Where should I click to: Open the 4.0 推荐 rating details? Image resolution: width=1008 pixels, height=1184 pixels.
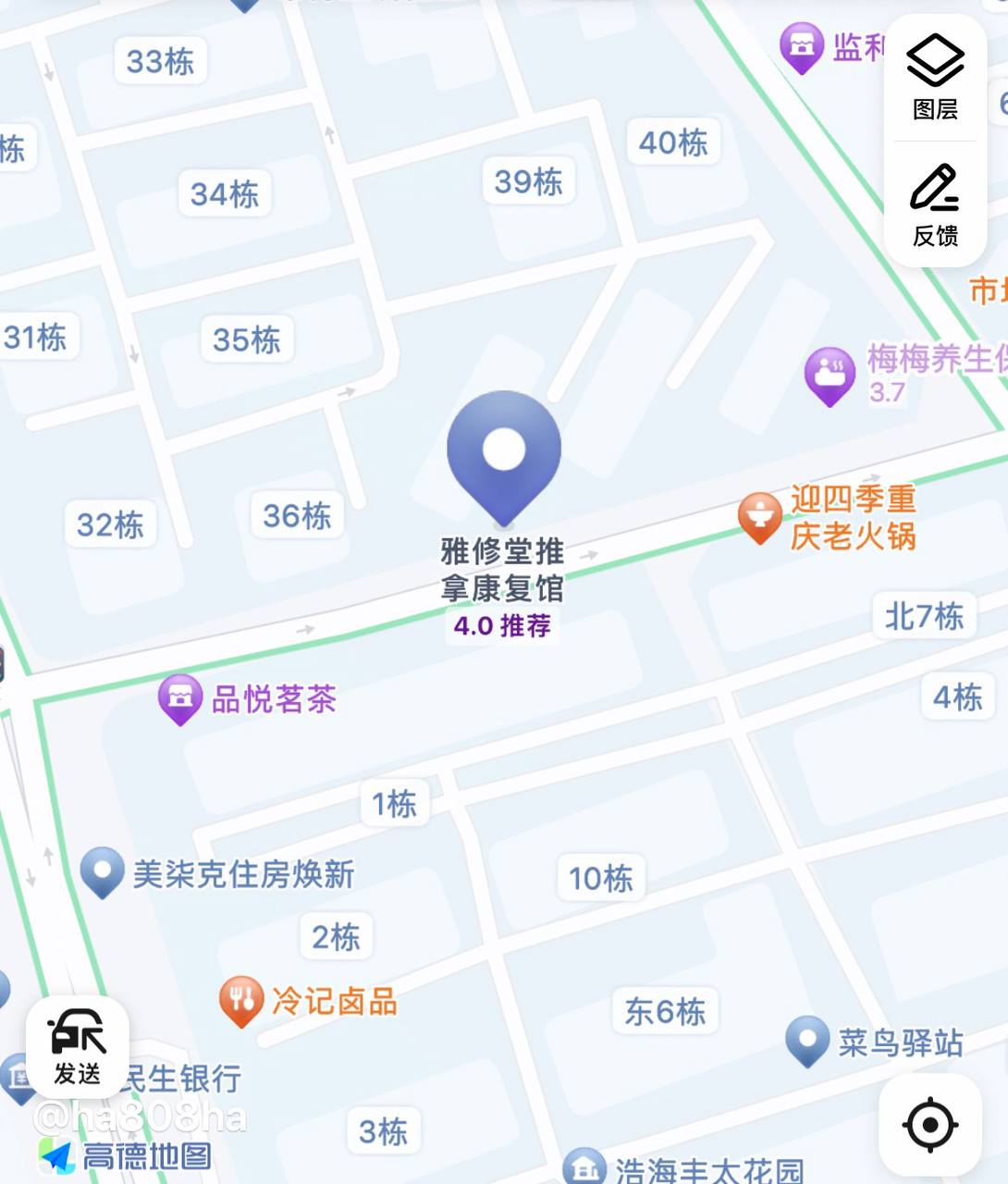(504, 627)
